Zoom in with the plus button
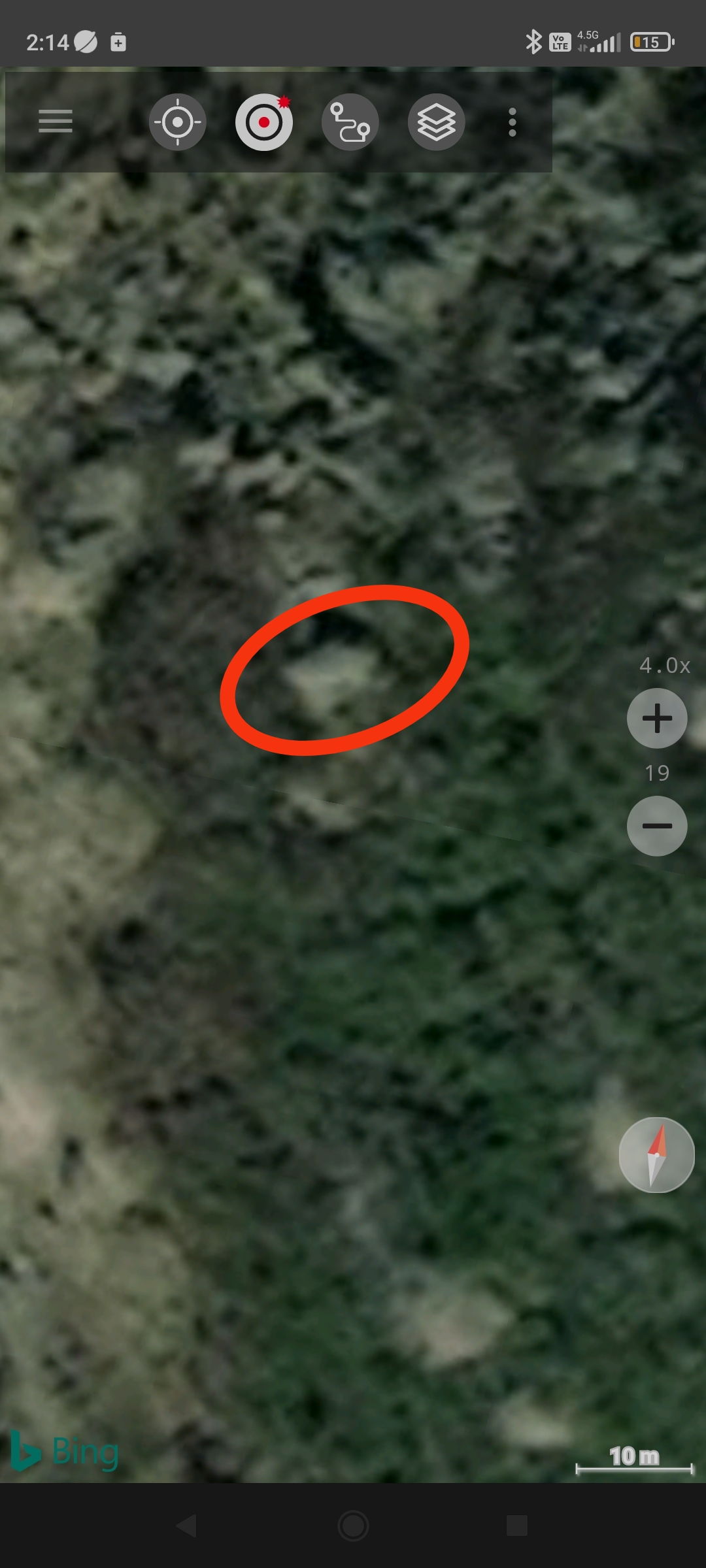The image size is (706, 1568). 657,718
